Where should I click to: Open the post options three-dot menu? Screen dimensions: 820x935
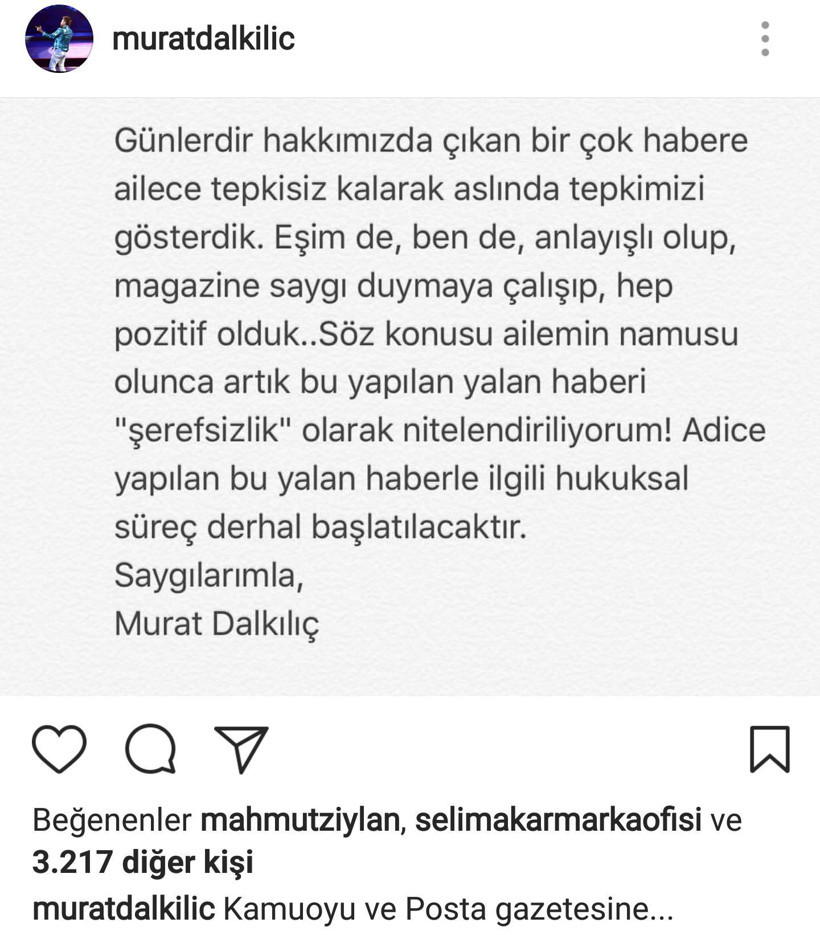pyautogui.click(x=765, y=38)
